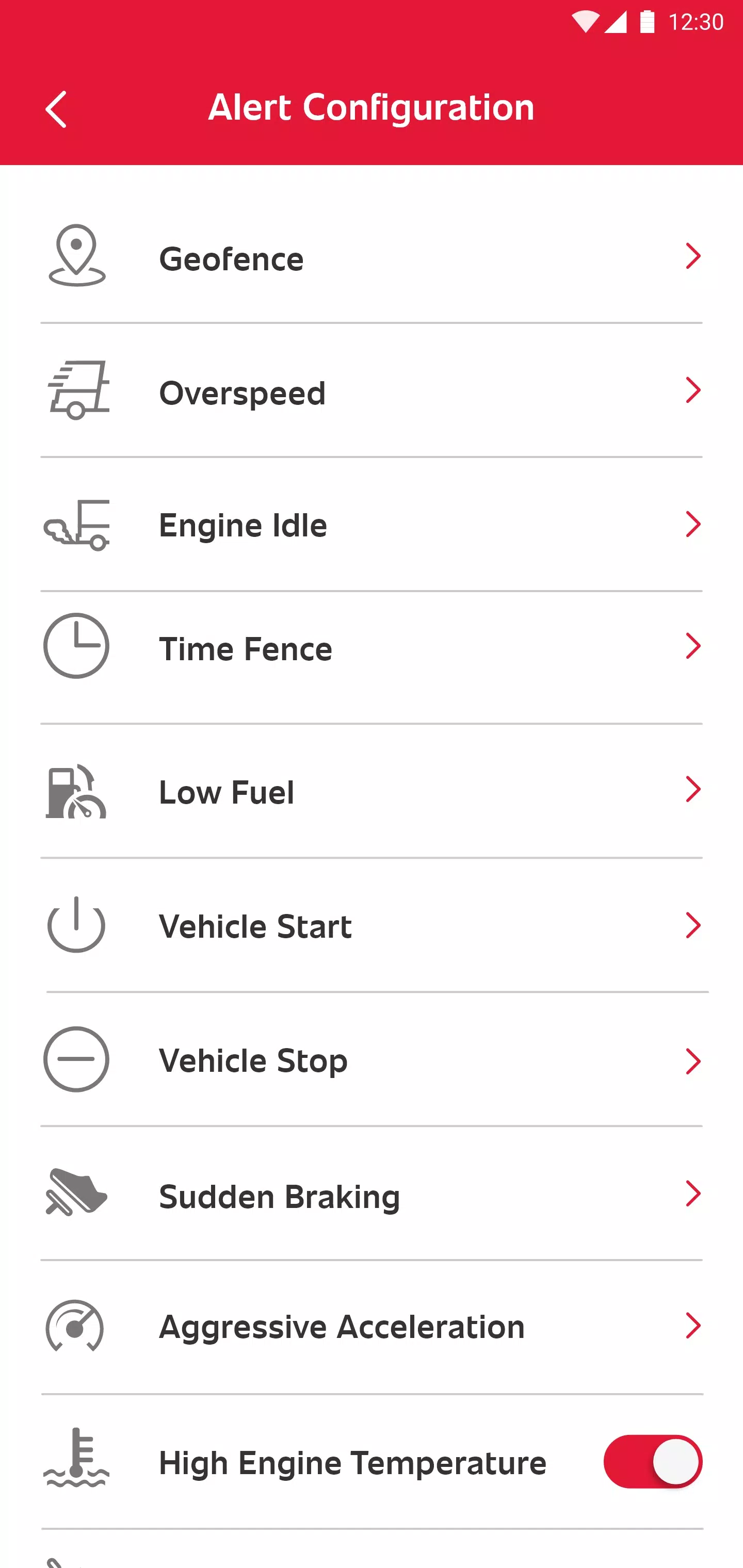Open the Engine Idle alert
The height and width of the screenshot is (1568, 743).
tap(372, 525)
